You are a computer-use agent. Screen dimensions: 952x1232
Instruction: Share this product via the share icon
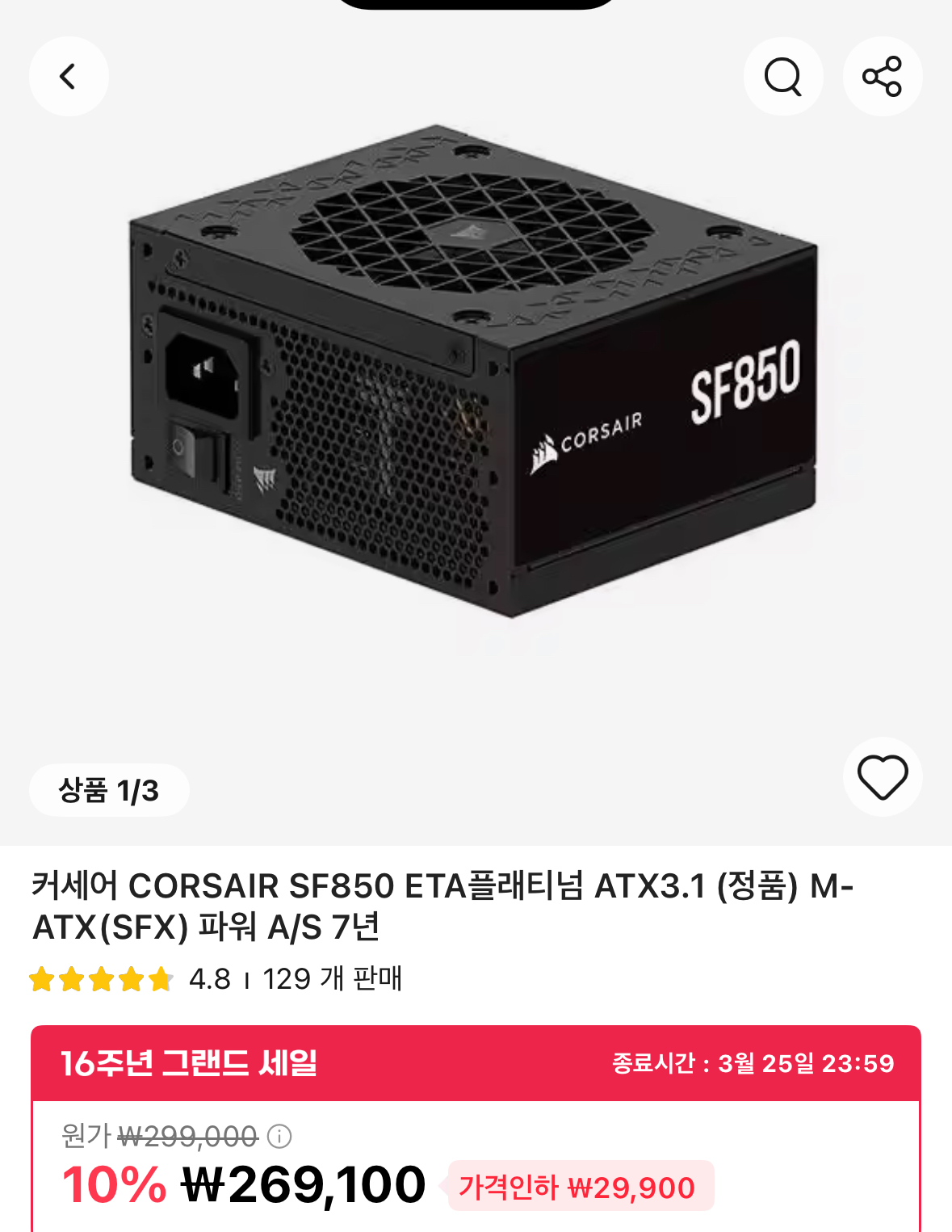coord(882,75)
